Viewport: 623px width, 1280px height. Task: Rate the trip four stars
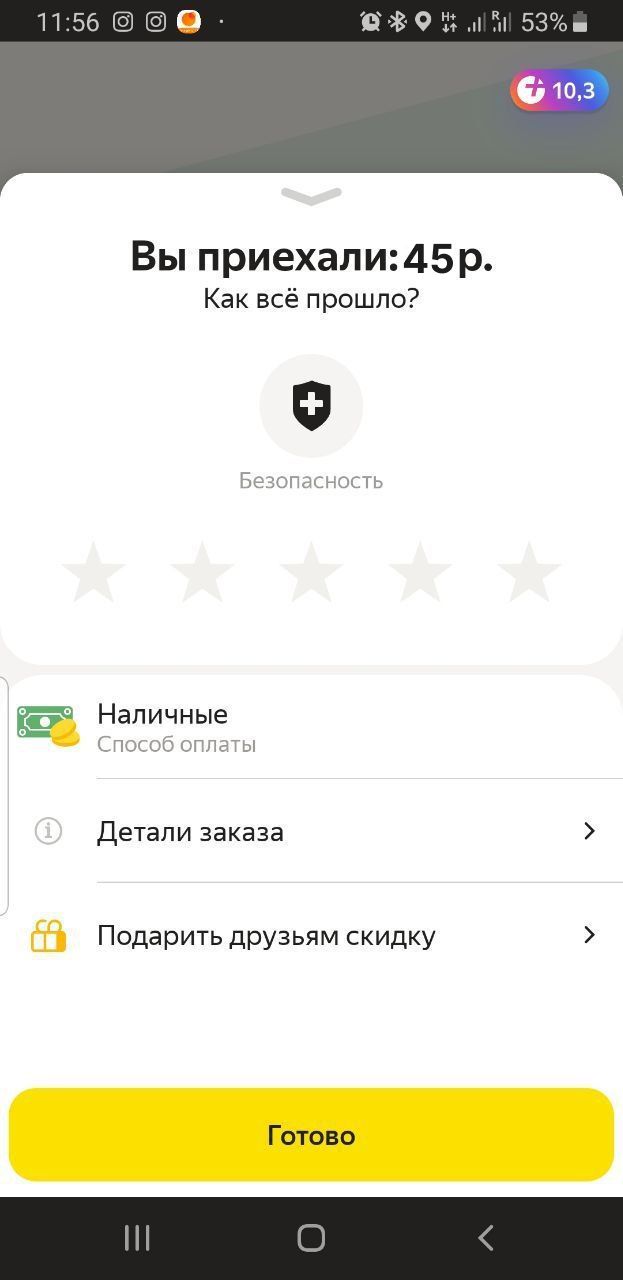click(x=420, y=573)
